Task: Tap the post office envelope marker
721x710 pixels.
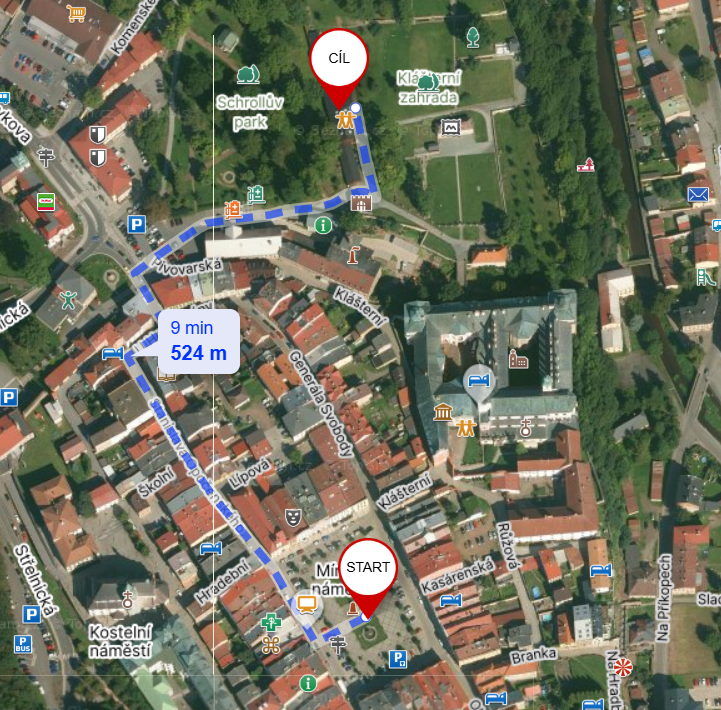Action: (698, 193)
